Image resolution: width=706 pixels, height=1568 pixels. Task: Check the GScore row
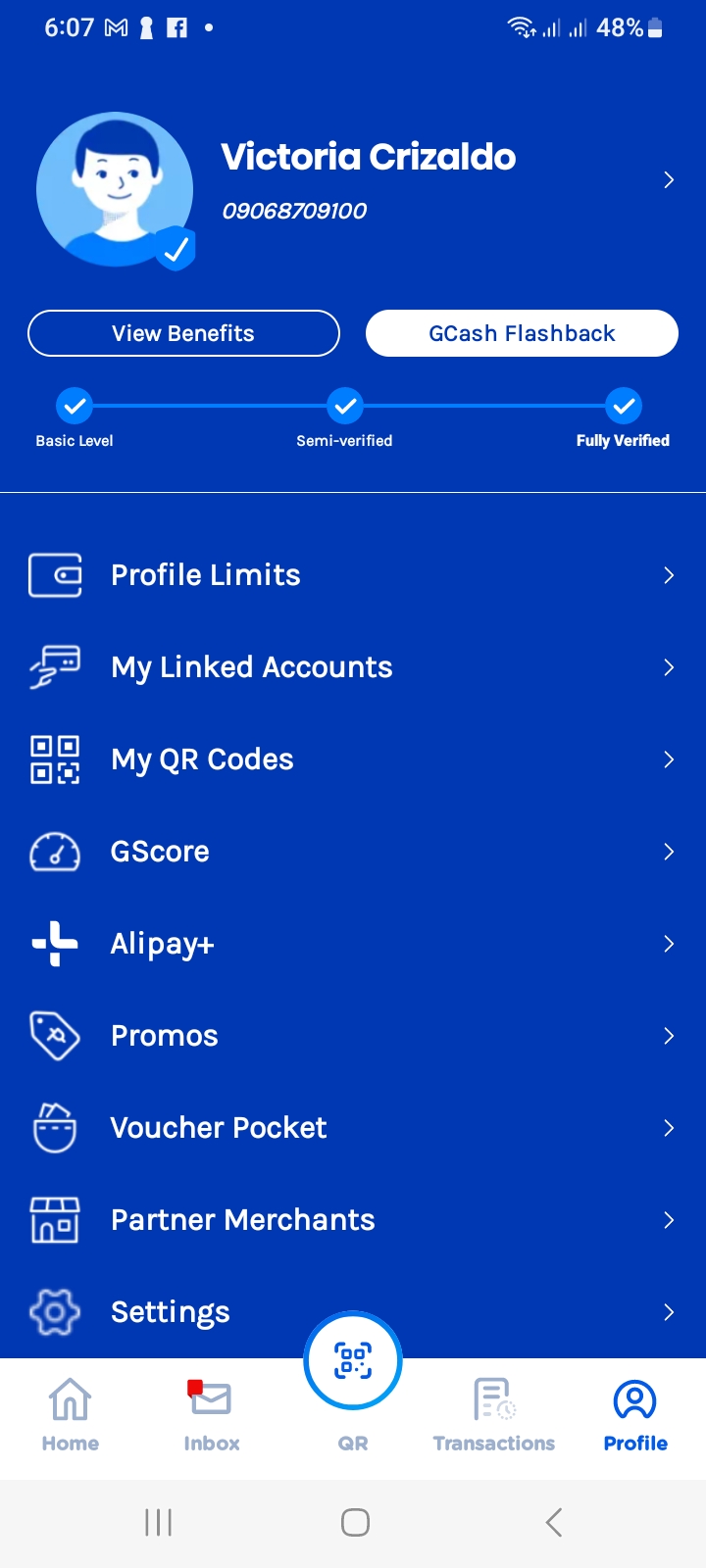coord(353,852)
